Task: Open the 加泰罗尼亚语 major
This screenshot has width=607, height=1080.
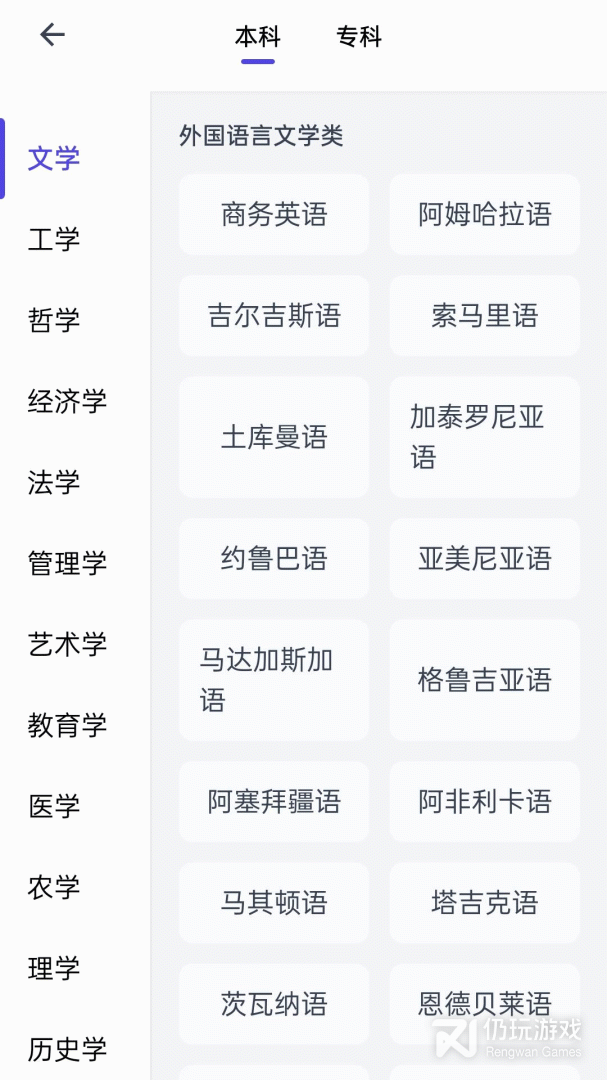Action: pyautogui.click(x=484, y=437)
